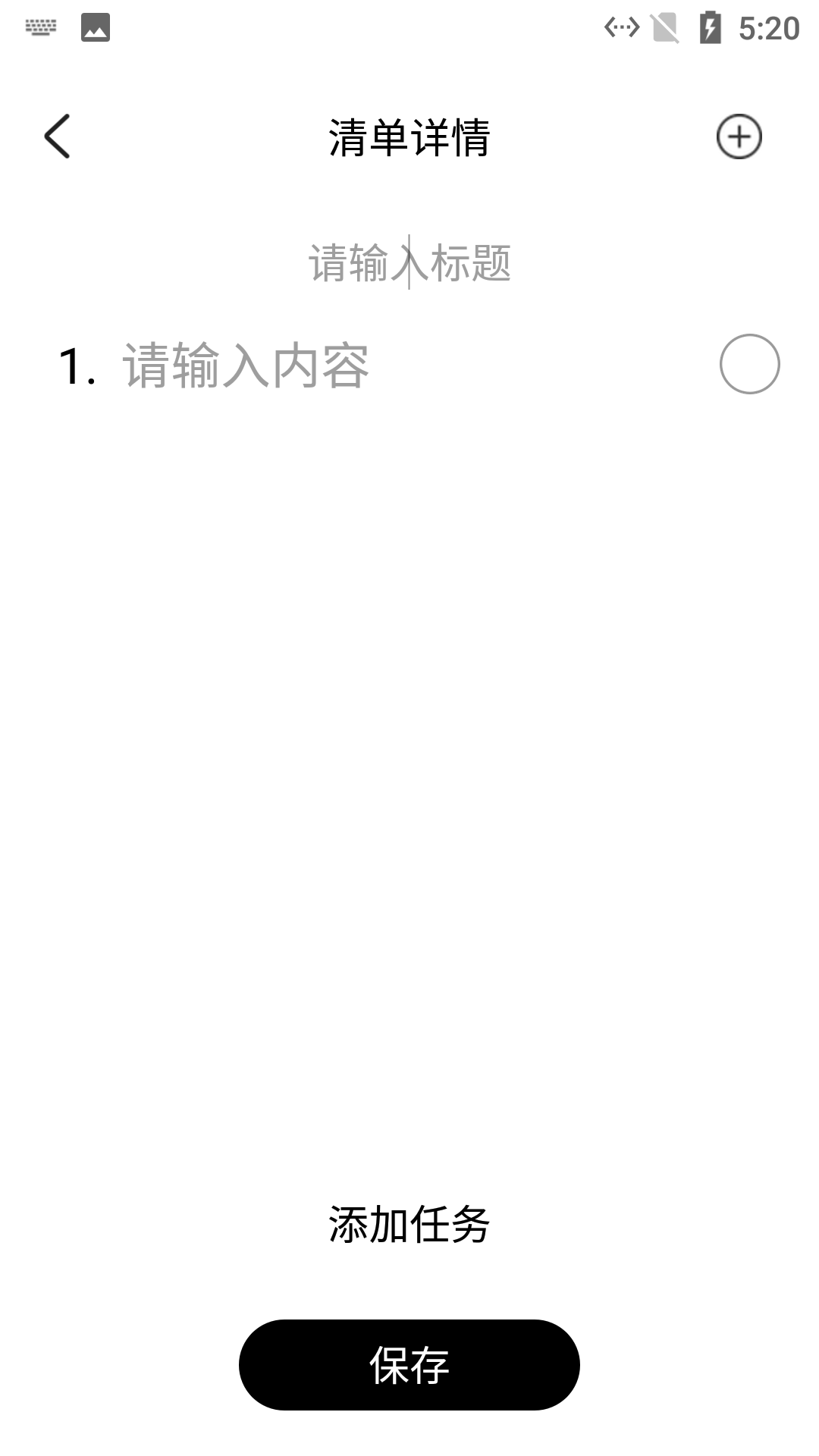Click the back arrow to exit list details
The height and width of the screenshot is (1456, 819).
tap(58, 137)
